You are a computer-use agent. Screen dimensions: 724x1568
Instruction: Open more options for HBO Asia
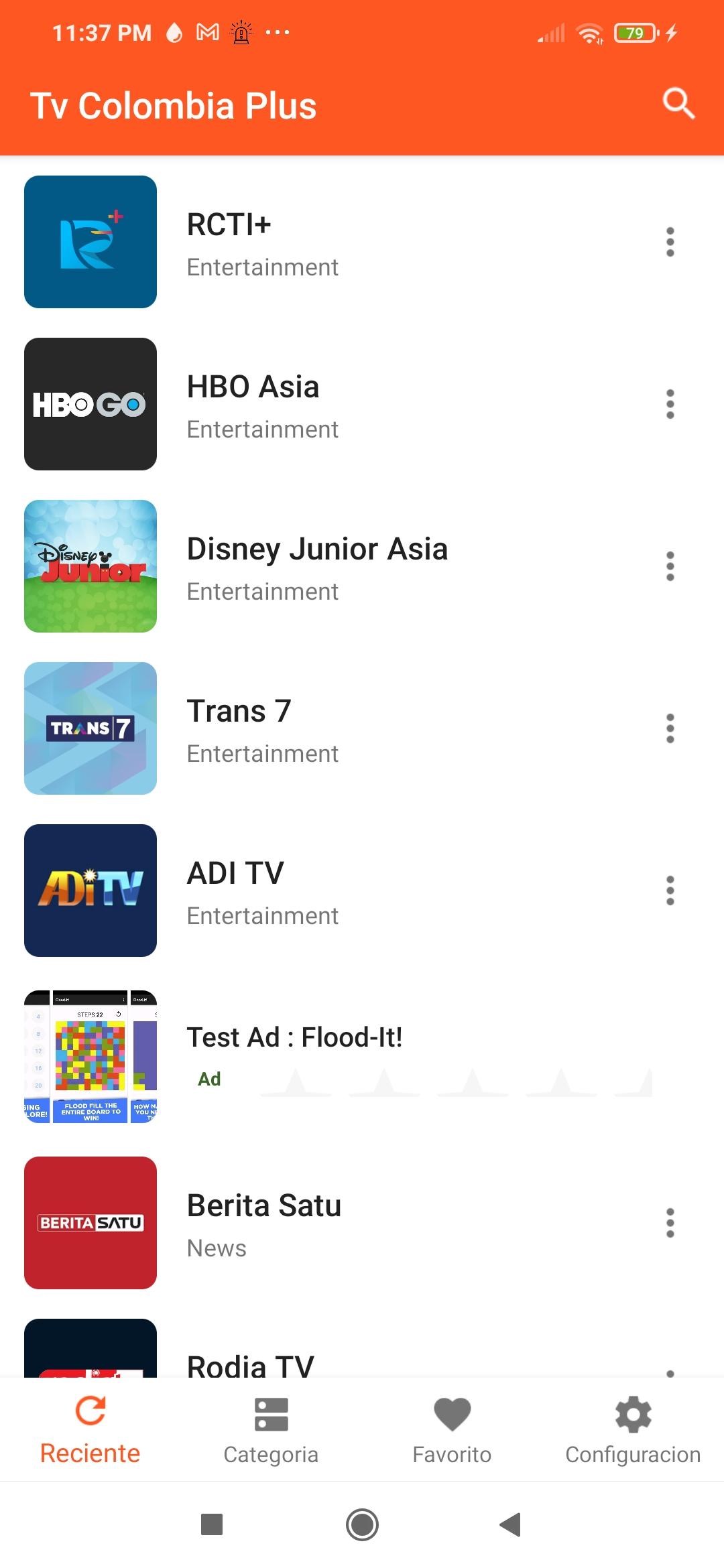click(670, 404)
